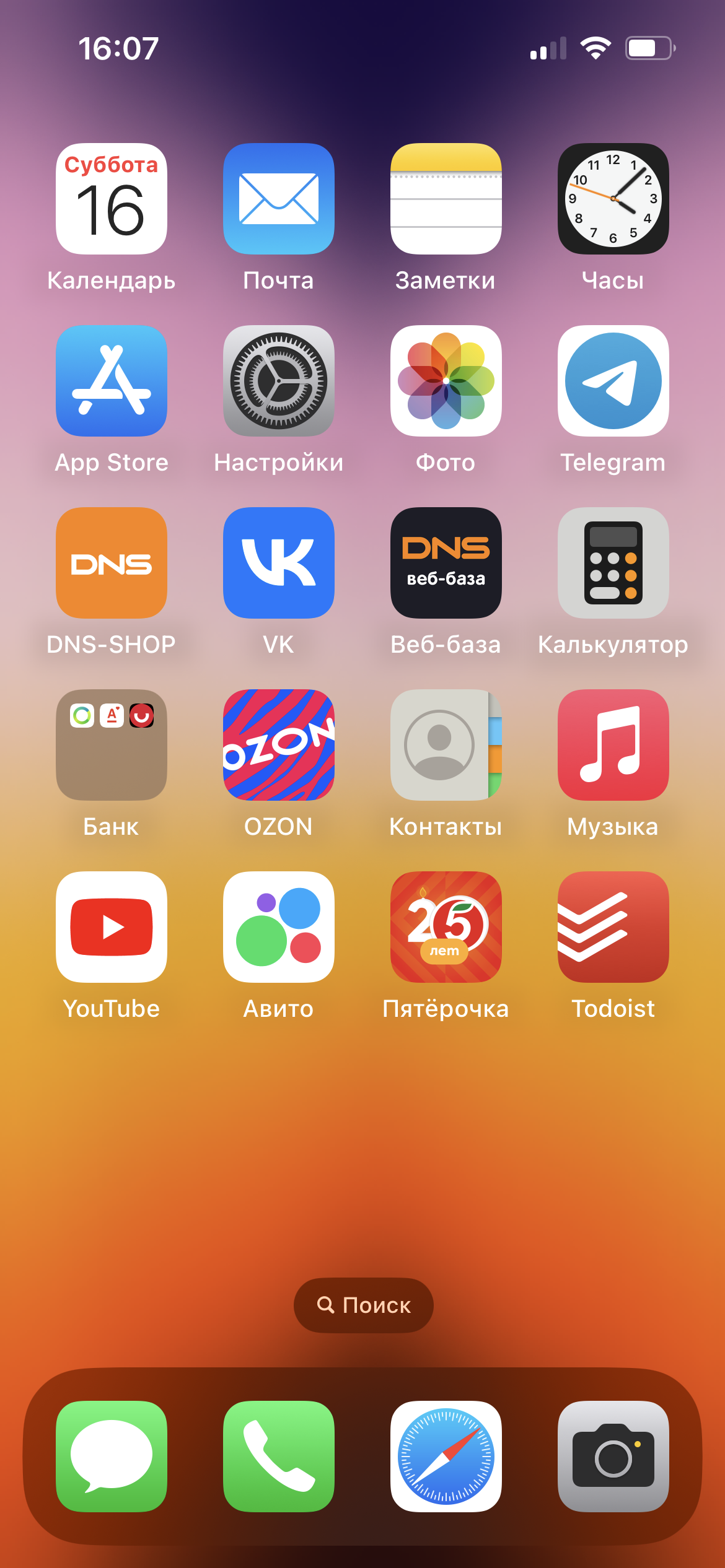Screen dimensions: 725x1568
Task: Open Заметки notes app
Action: pyautogui.click(x=446, y=199)
